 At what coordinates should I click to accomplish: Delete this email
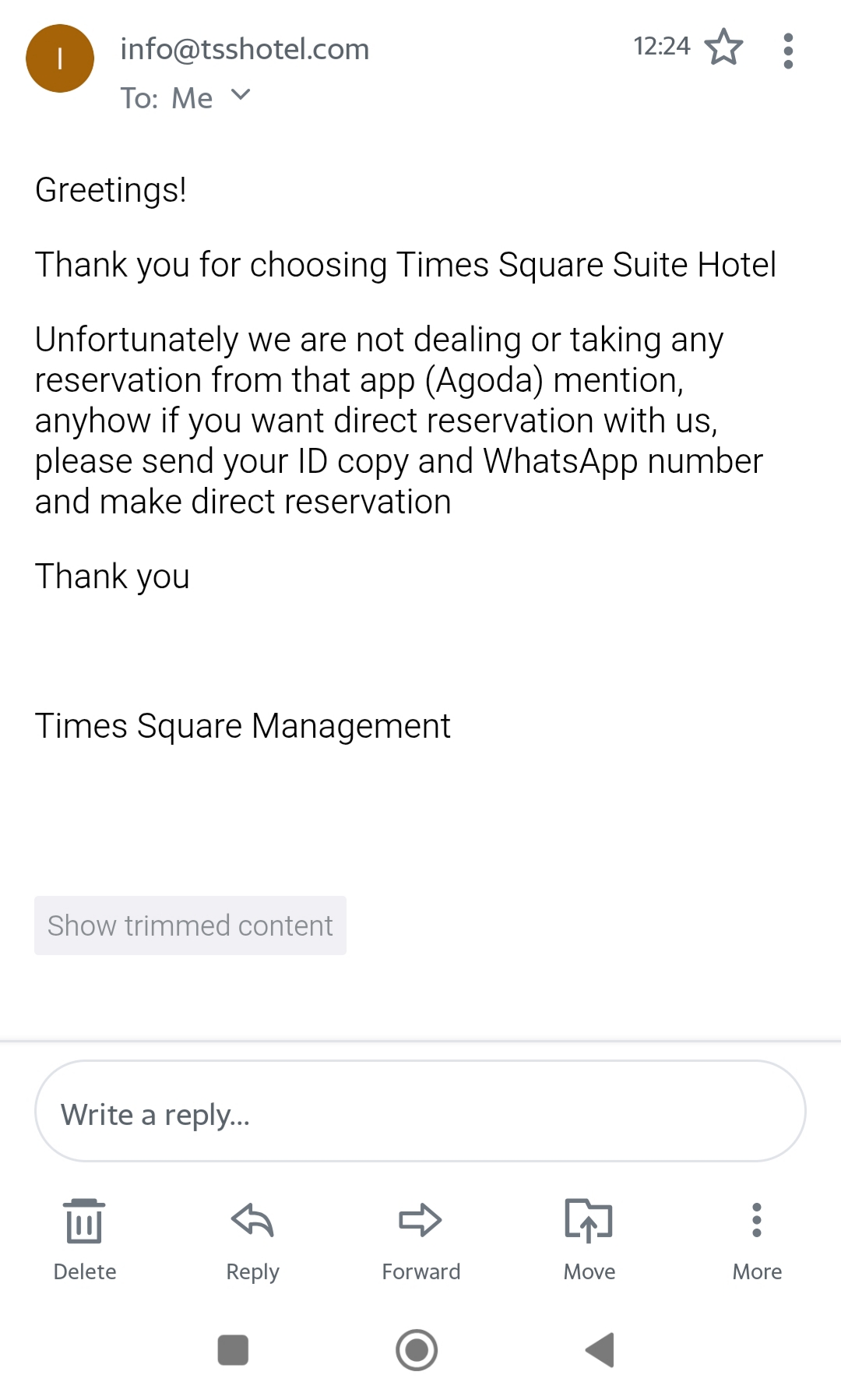click(84, 1239)
